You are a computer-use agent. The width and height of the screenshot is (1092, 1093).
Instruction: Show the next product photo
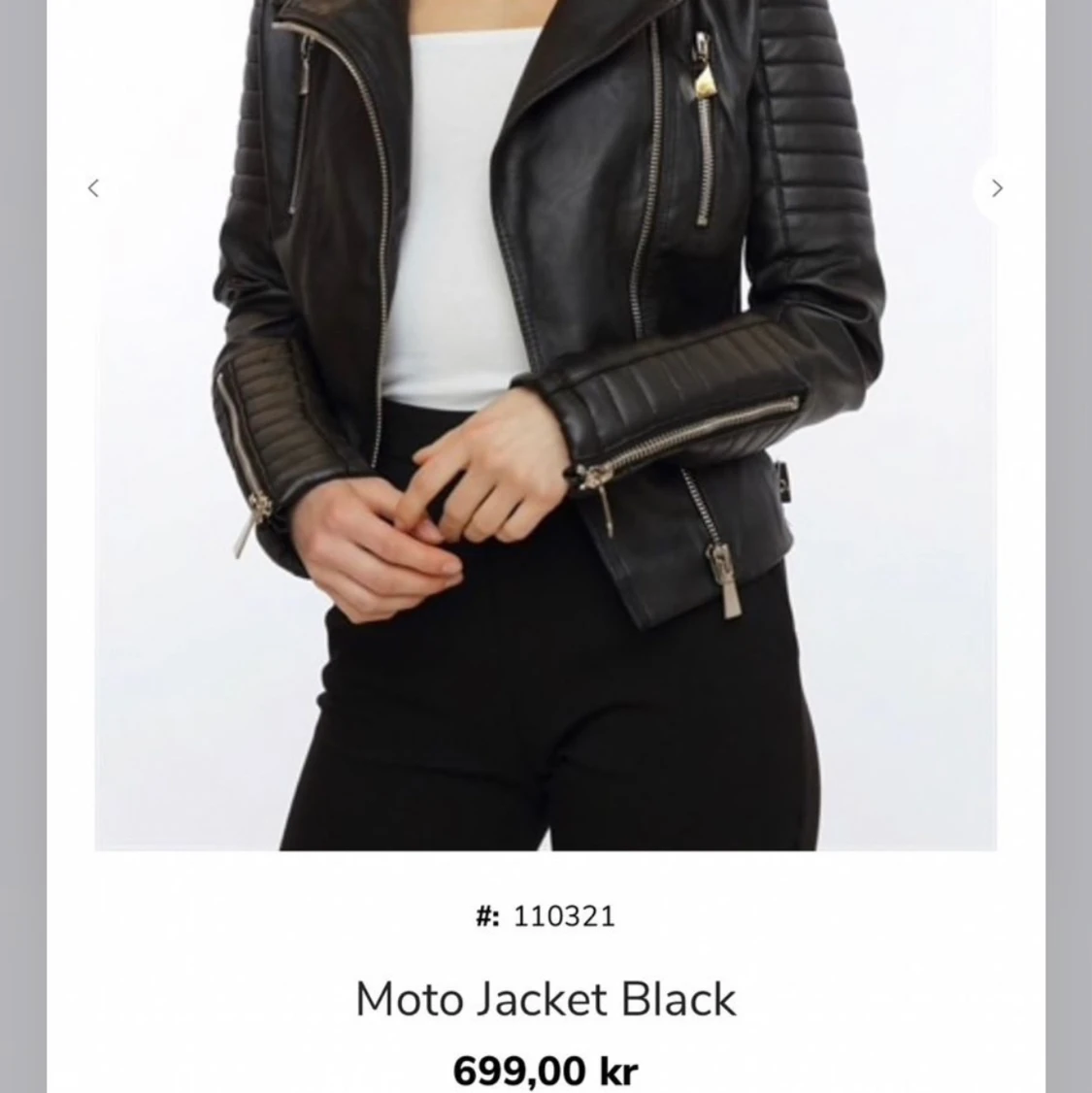[x=997, y=188]
